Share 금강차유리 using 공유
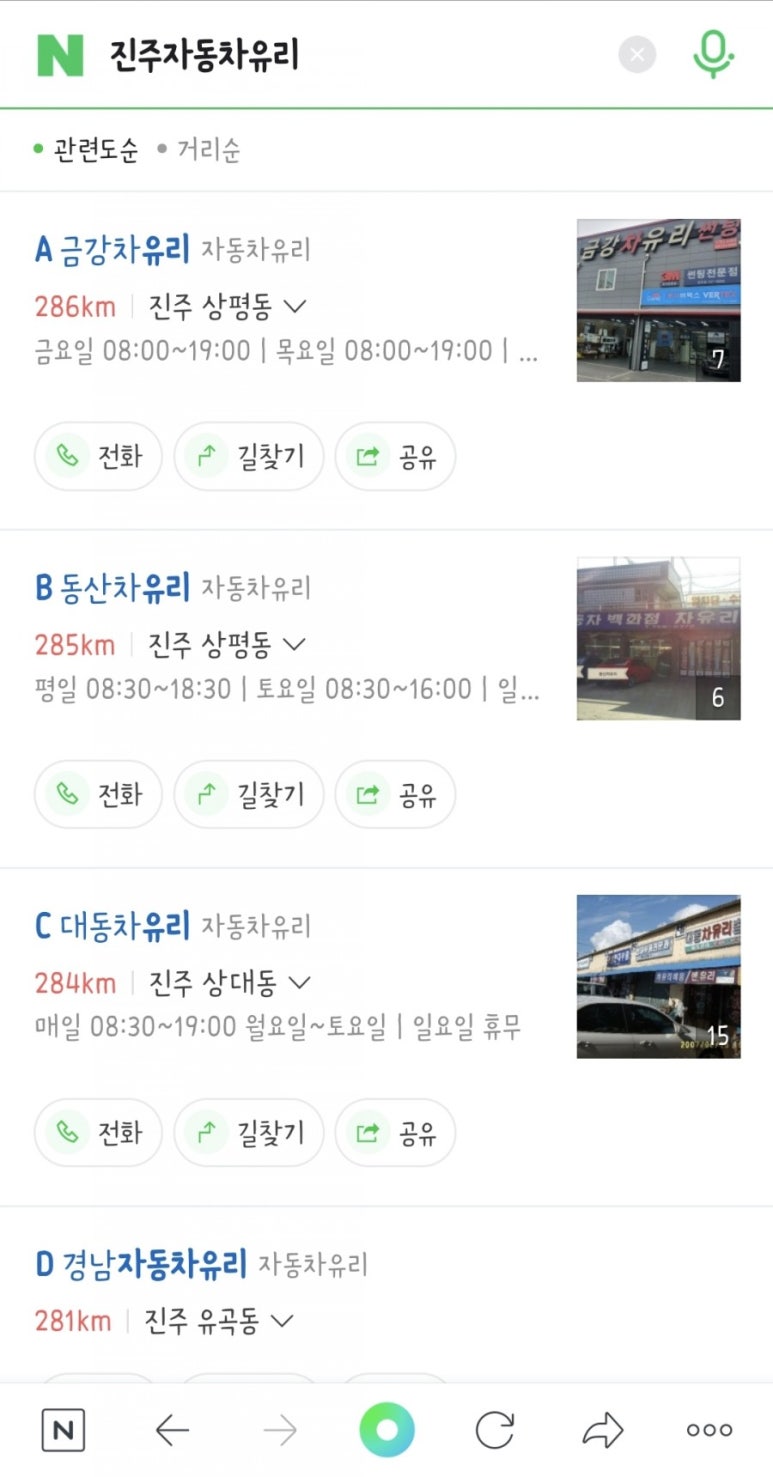The height and width of the screenshot is (1477, 773). (395, 457)
